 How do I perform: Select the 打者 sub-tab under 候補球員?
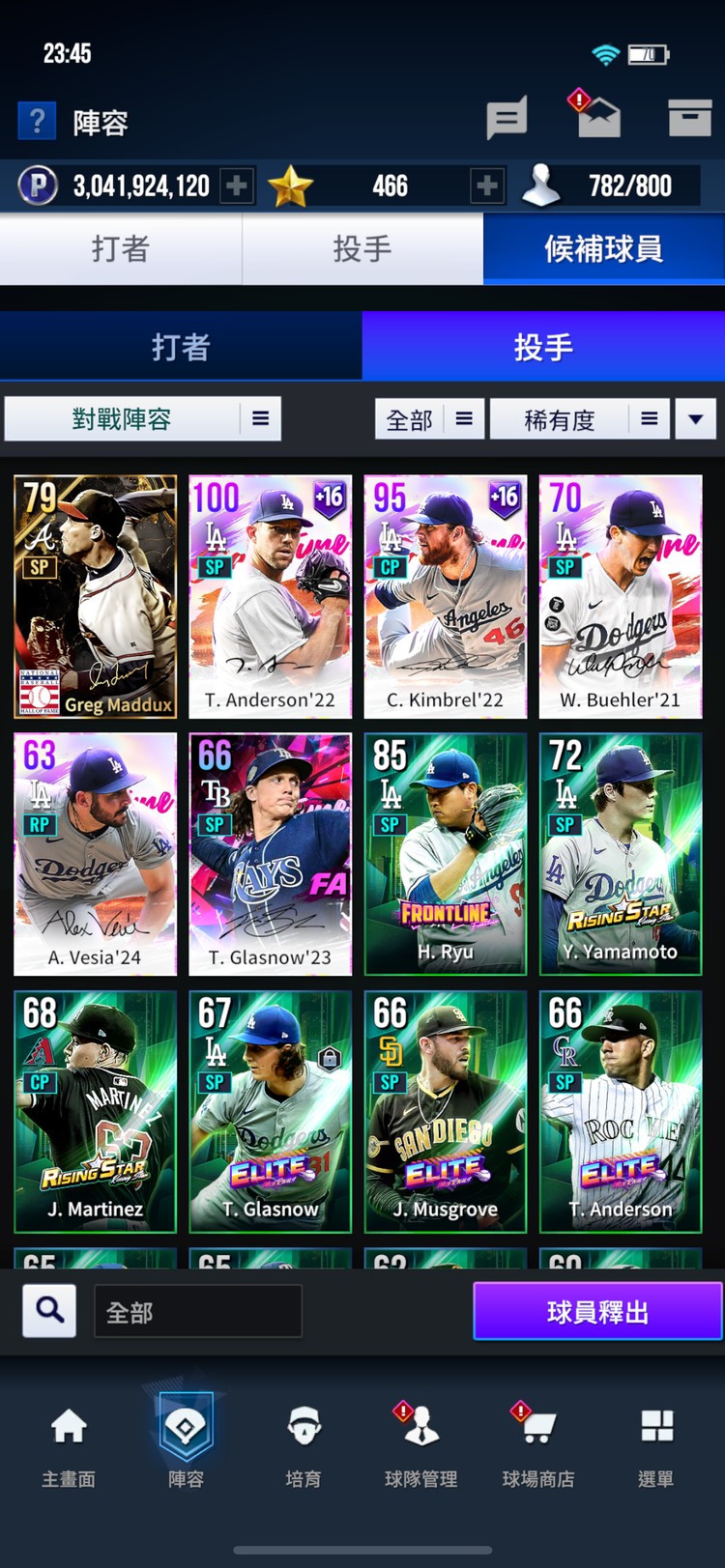181,347
